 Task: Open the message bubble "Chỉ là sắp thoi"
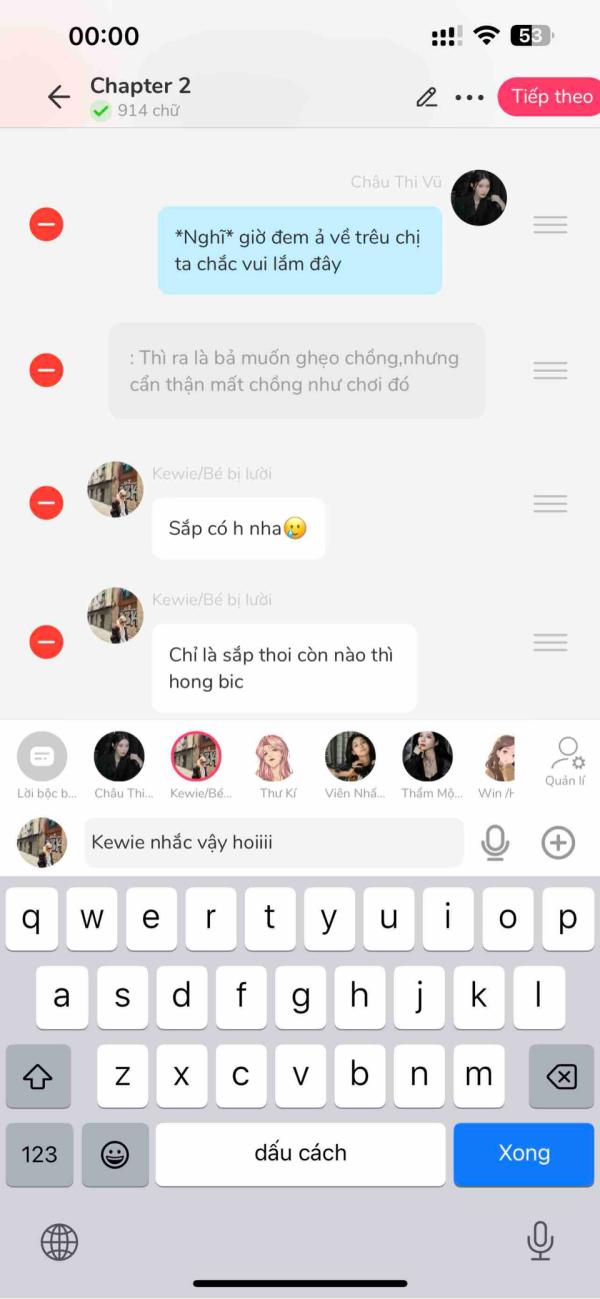pyautogui.click(x=284, y=668)
